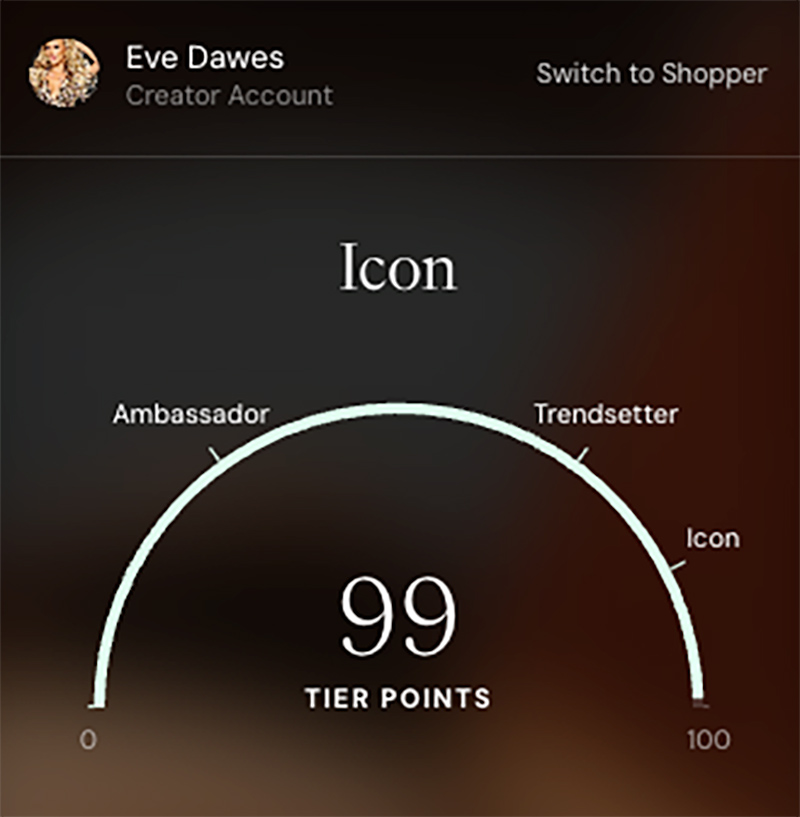The image size is (800, 817).
Task: Switch account view by clicking Creator Account
Action: [231, 96]
